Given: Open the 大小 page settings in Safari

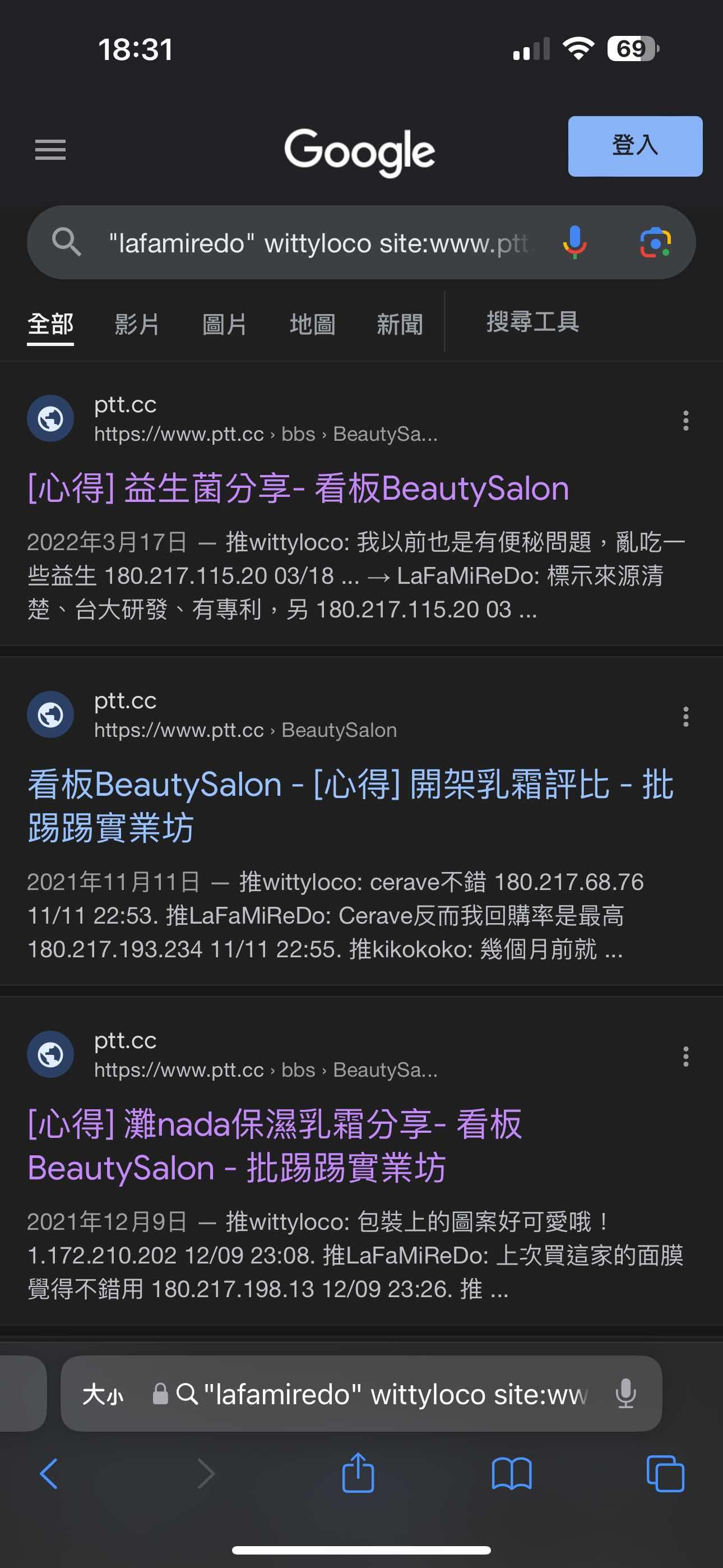Looking at the screenshot, I should point(103,1394).
